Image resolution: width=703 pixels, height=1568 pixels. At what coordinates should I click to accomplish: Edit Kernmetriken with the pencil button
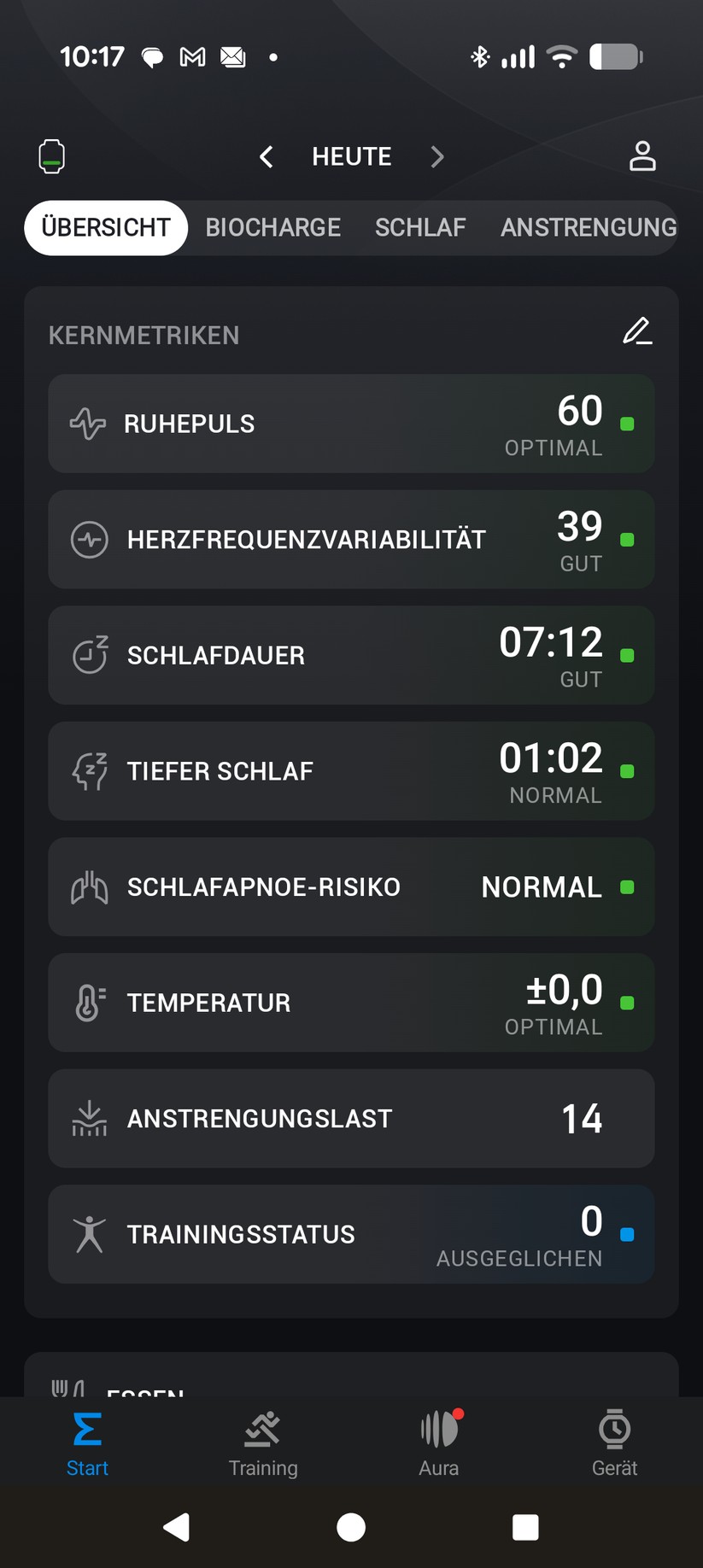(637, 332)
